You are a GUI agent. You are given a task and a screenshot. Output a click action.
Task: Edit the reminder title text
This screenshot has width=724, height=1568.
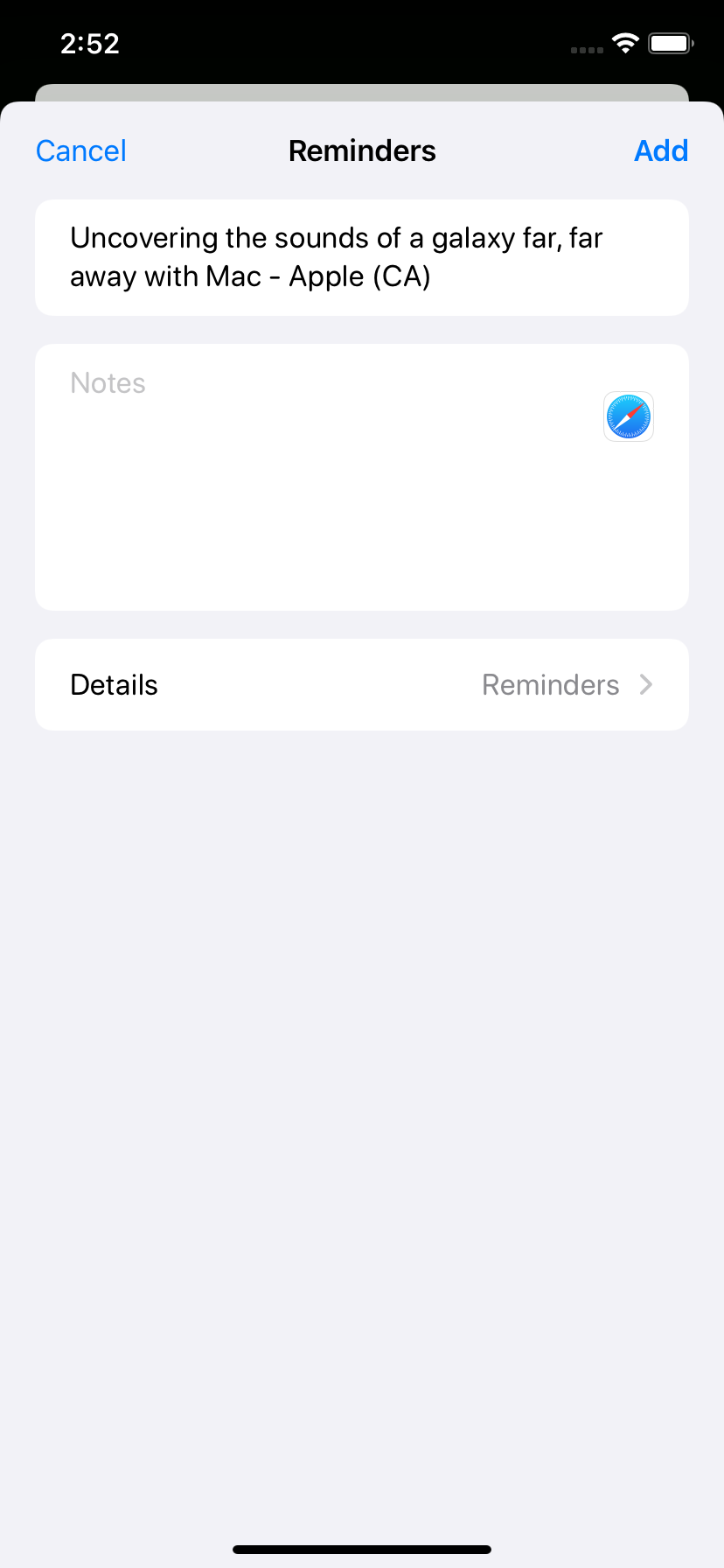(x=337, y=257)
